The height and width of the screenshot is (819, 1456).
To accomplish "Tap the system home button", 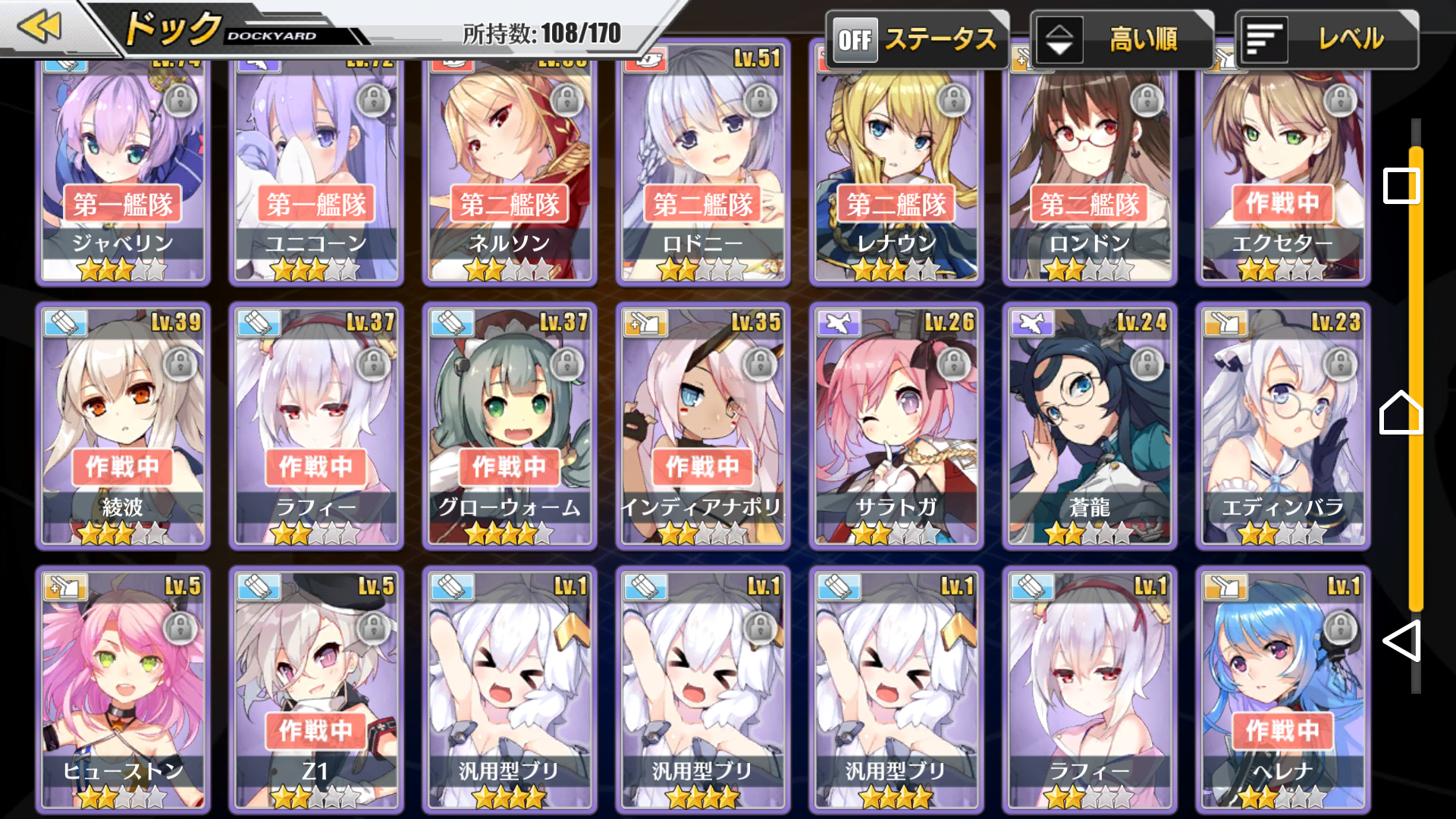I will 1401,413.
